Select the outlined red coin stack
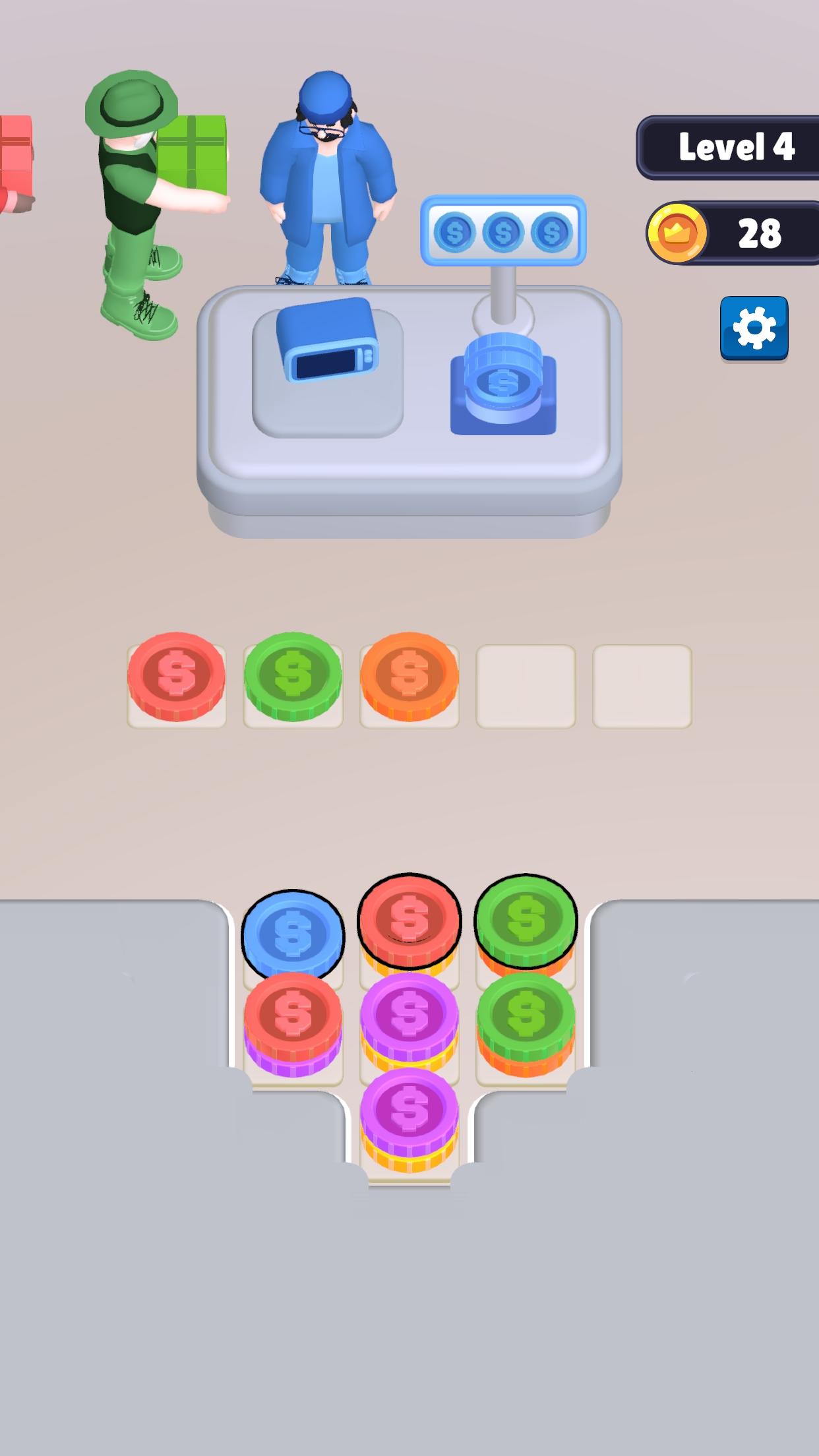Screen dimensions: 819x1456 409,919
